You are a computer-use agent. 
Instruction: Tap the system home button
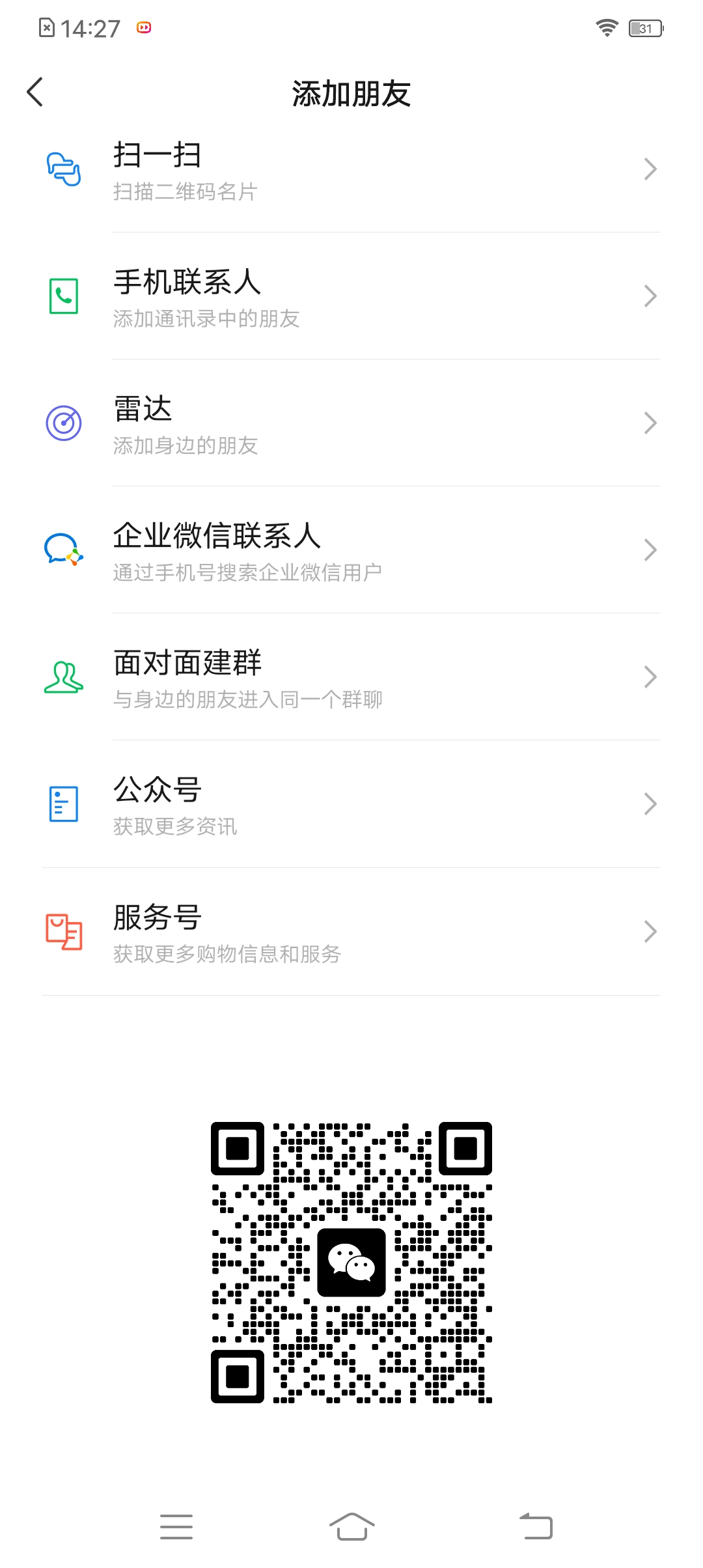pos(351,1526)
